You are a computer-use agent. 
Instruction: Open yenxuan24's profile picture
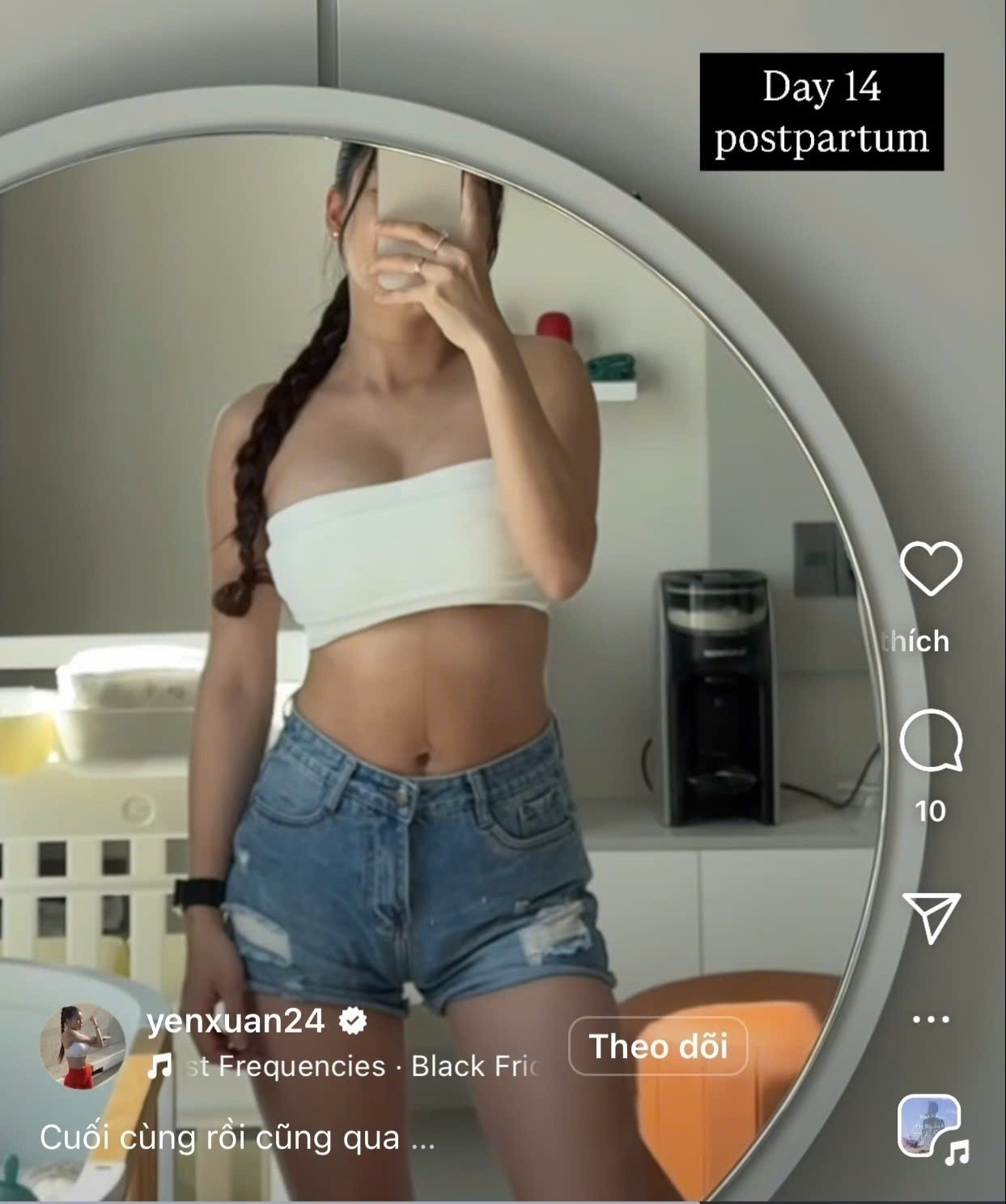83,1046
